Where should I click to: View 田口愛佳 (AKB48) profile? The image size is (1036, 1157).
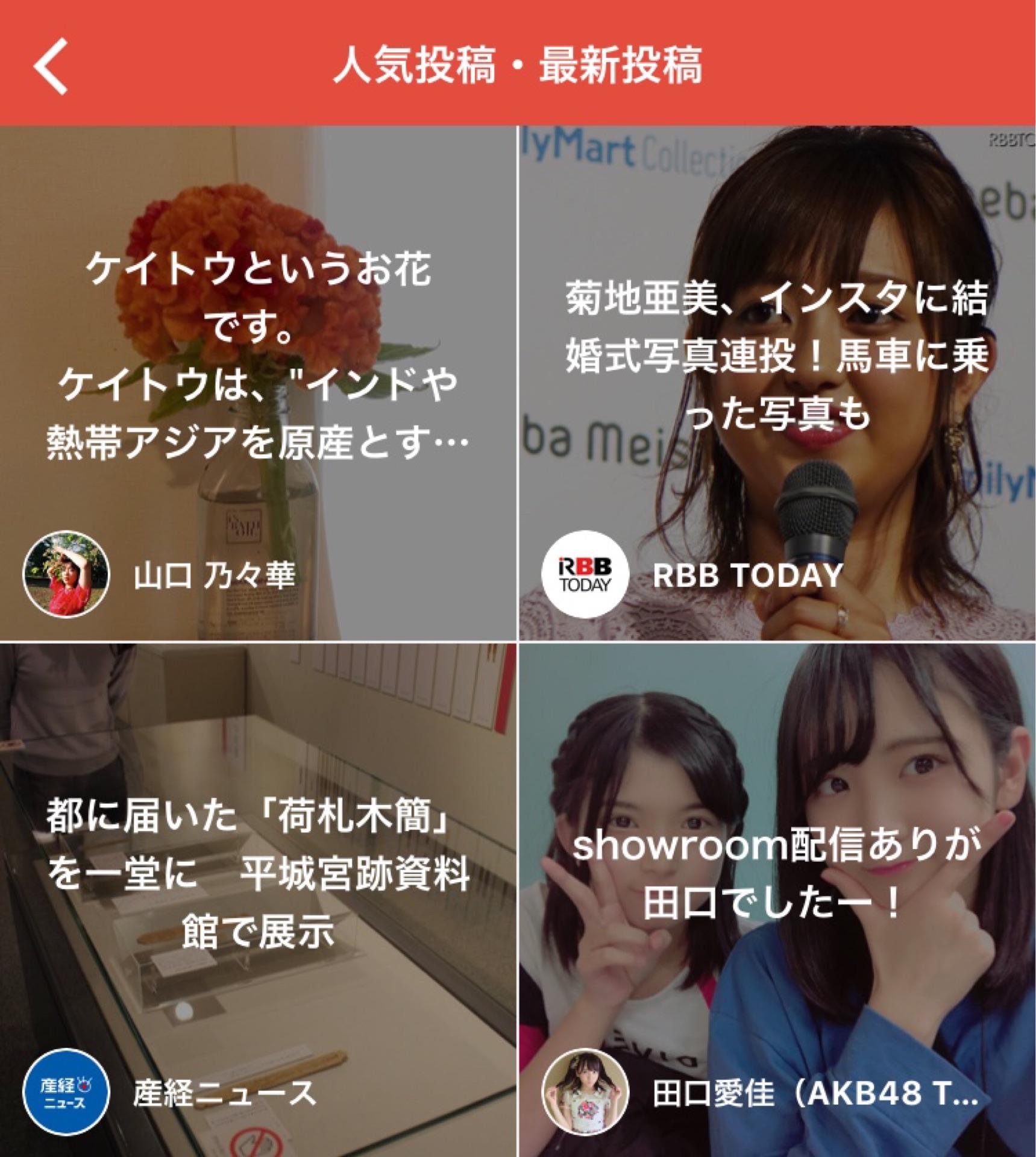585,1092
